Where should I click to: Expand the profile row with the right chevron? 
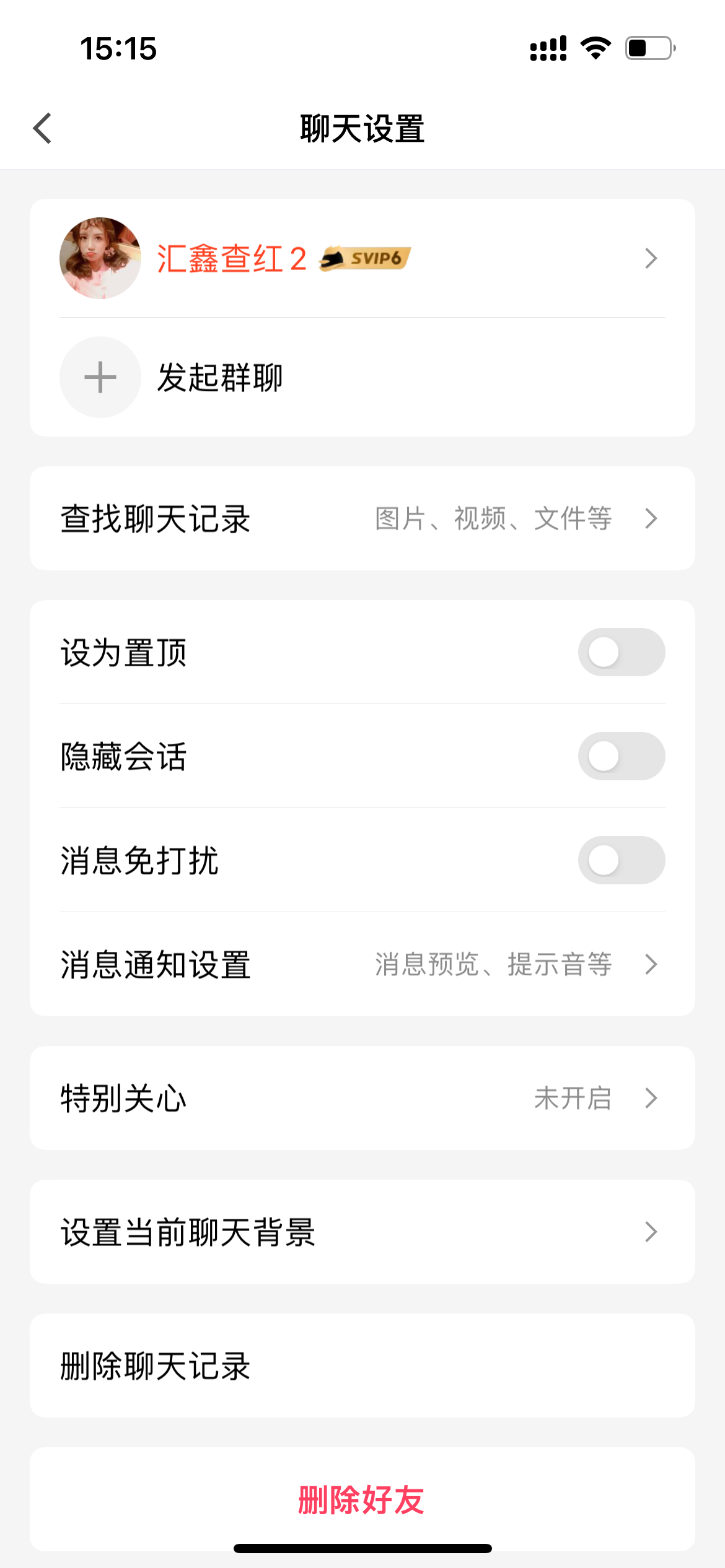point(650,258)
